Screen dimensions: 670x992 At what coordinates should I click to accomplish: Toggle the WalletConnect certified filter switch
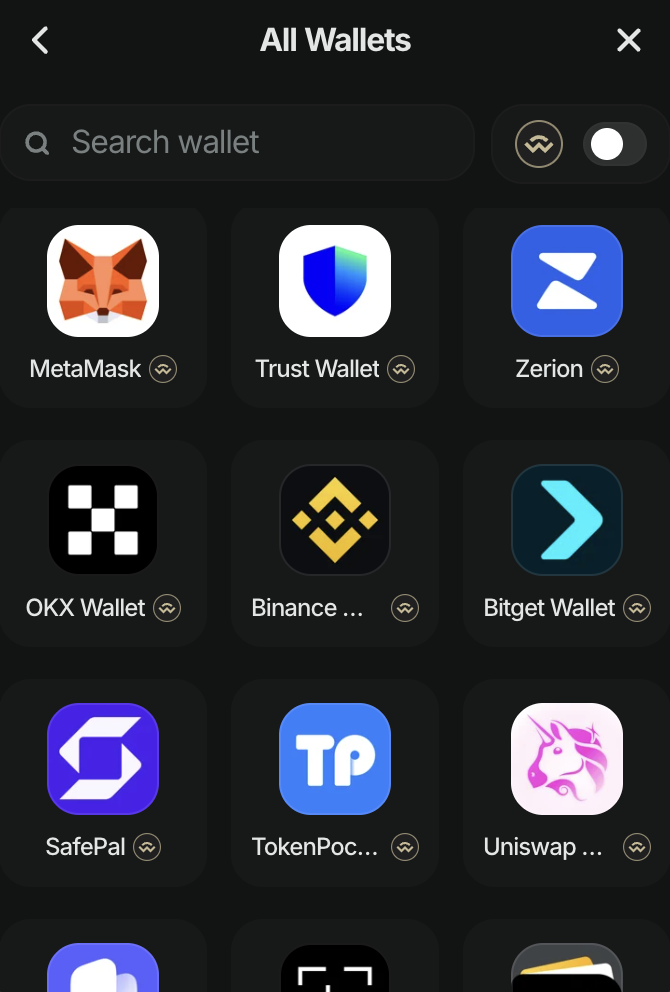coord(613,145)
